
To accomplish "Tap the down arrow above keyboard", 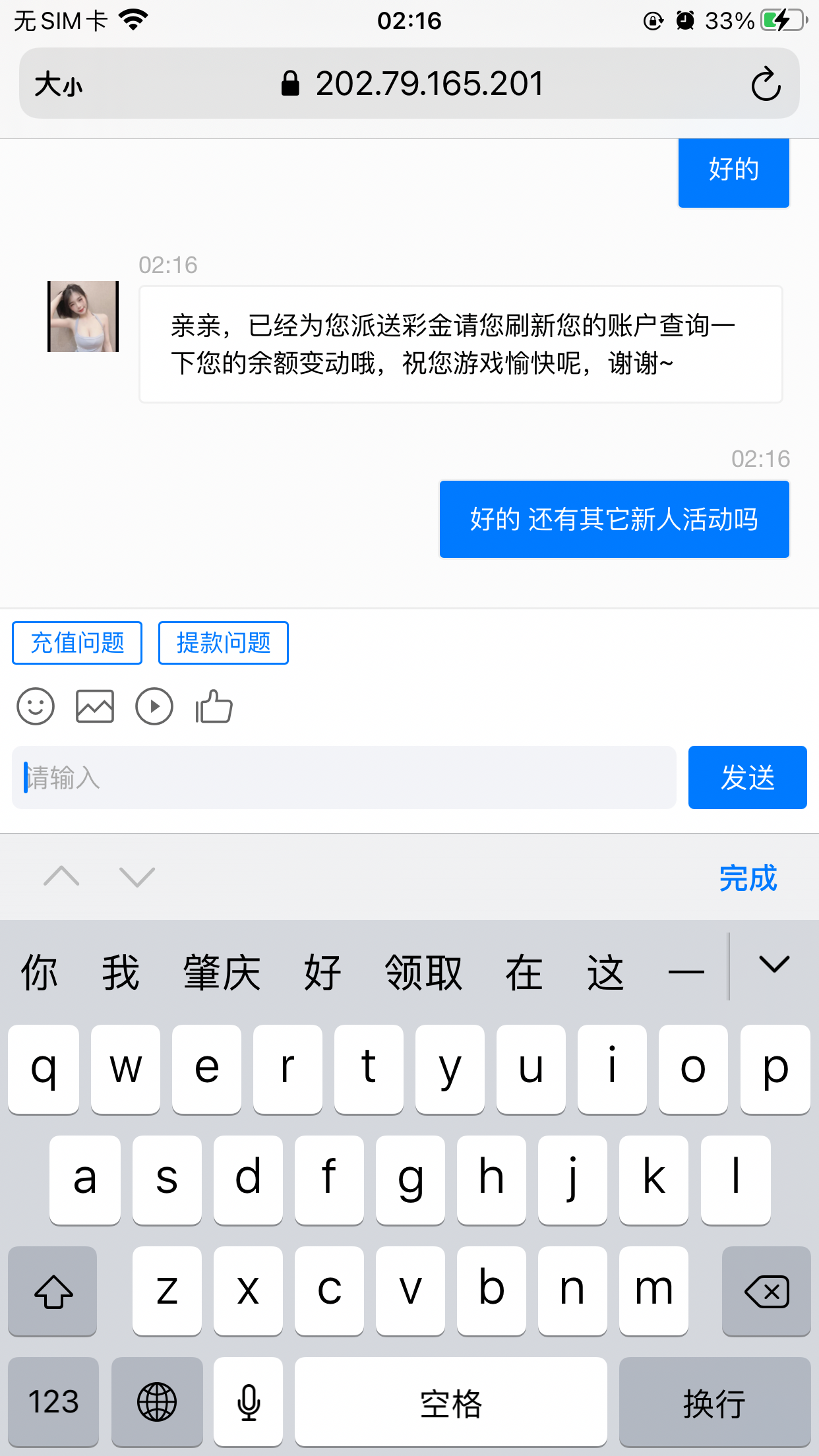I will [x=136, y=878].
